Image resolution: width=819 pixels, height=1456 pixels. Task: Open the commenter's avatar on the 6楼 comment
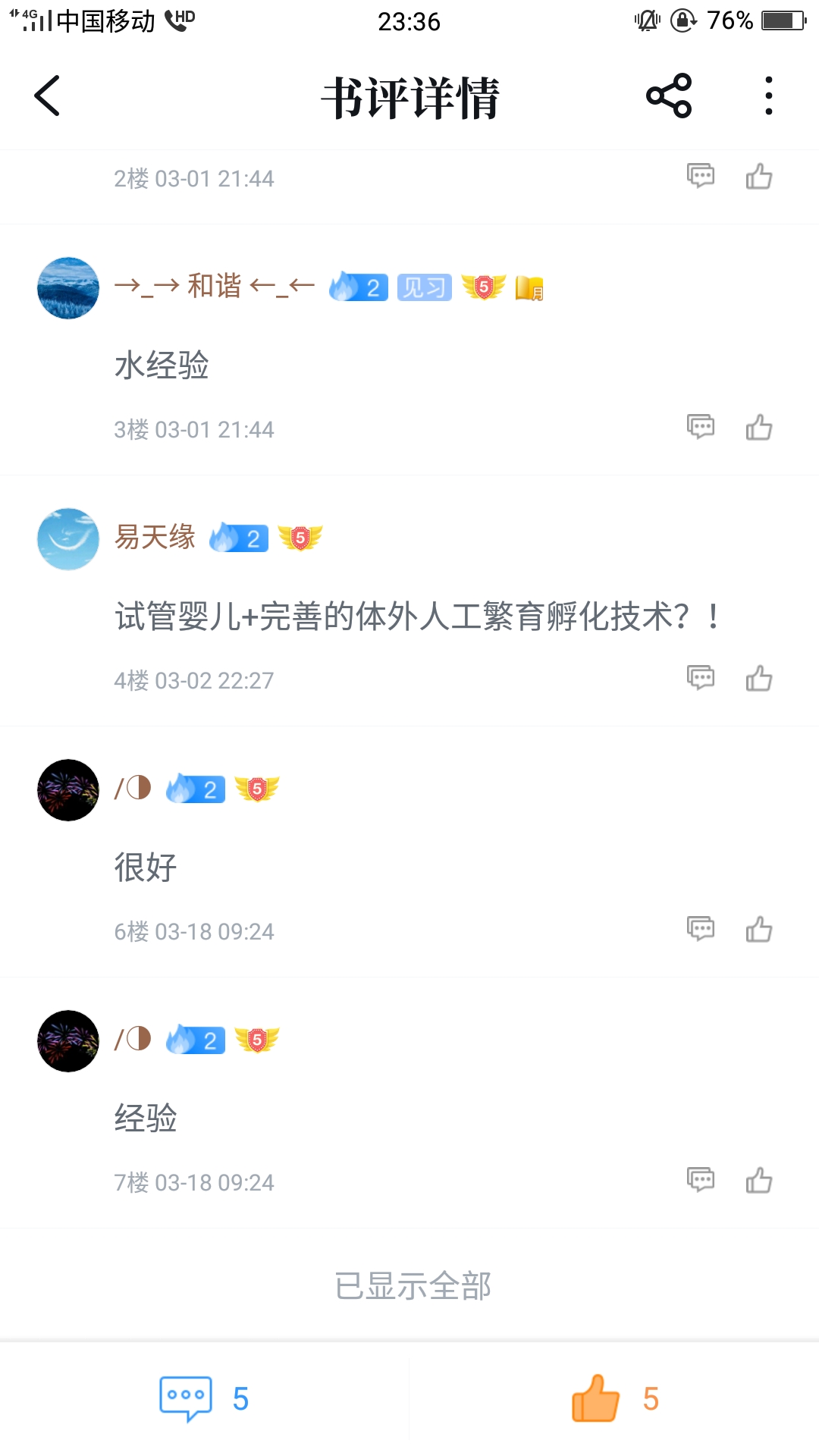coord(68,790)
